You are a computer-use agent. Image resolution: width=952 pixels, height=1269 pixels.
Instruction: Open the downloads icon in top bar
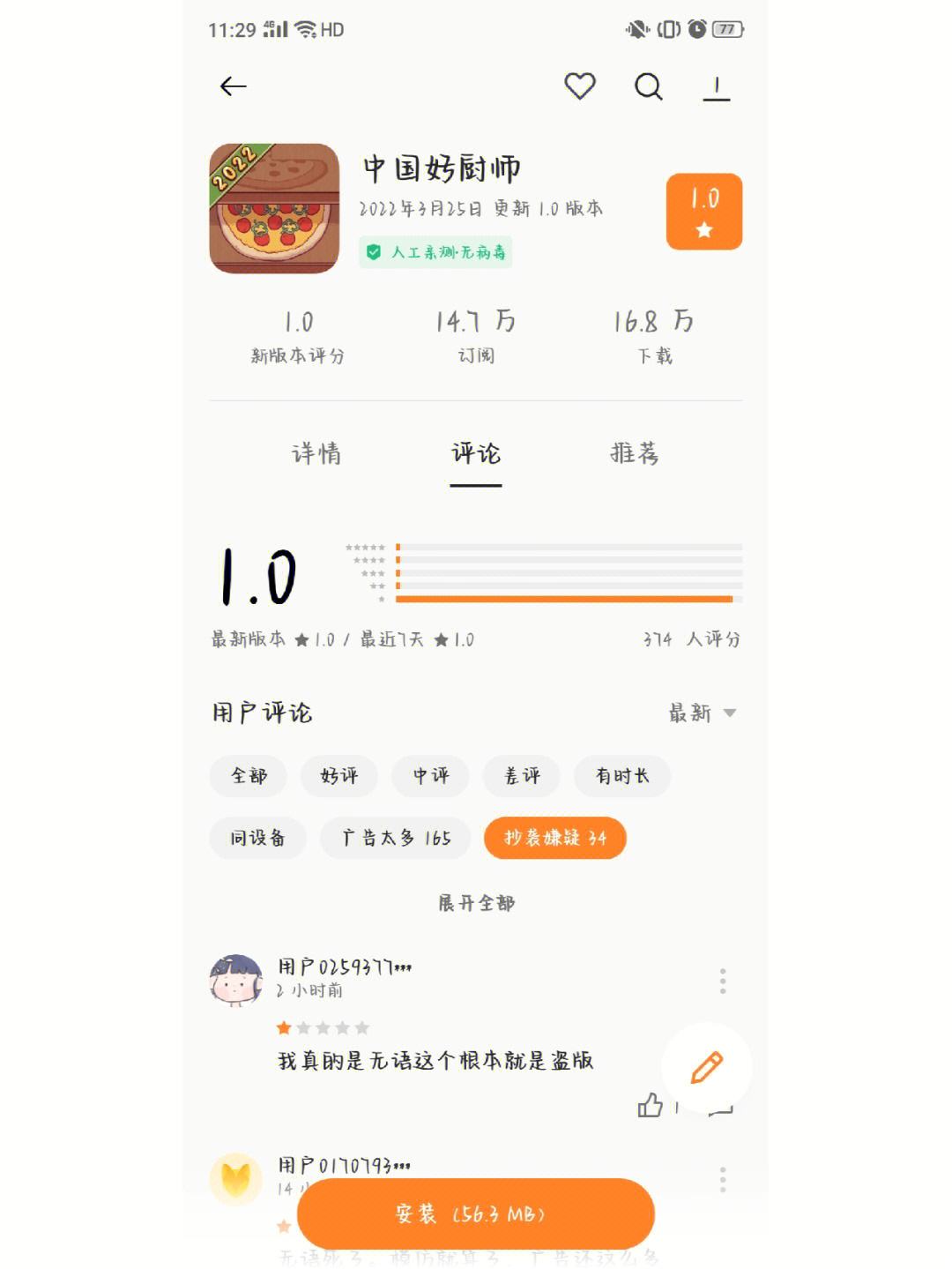click(716, 87)
